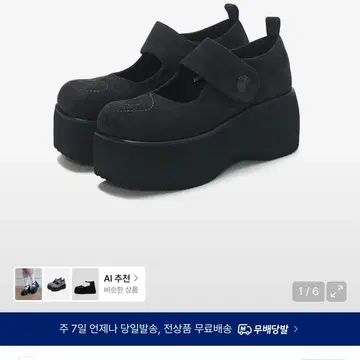View the black ankle-strap platform recommendation
This screenshot has width=360, height=360.
[85, 284]
